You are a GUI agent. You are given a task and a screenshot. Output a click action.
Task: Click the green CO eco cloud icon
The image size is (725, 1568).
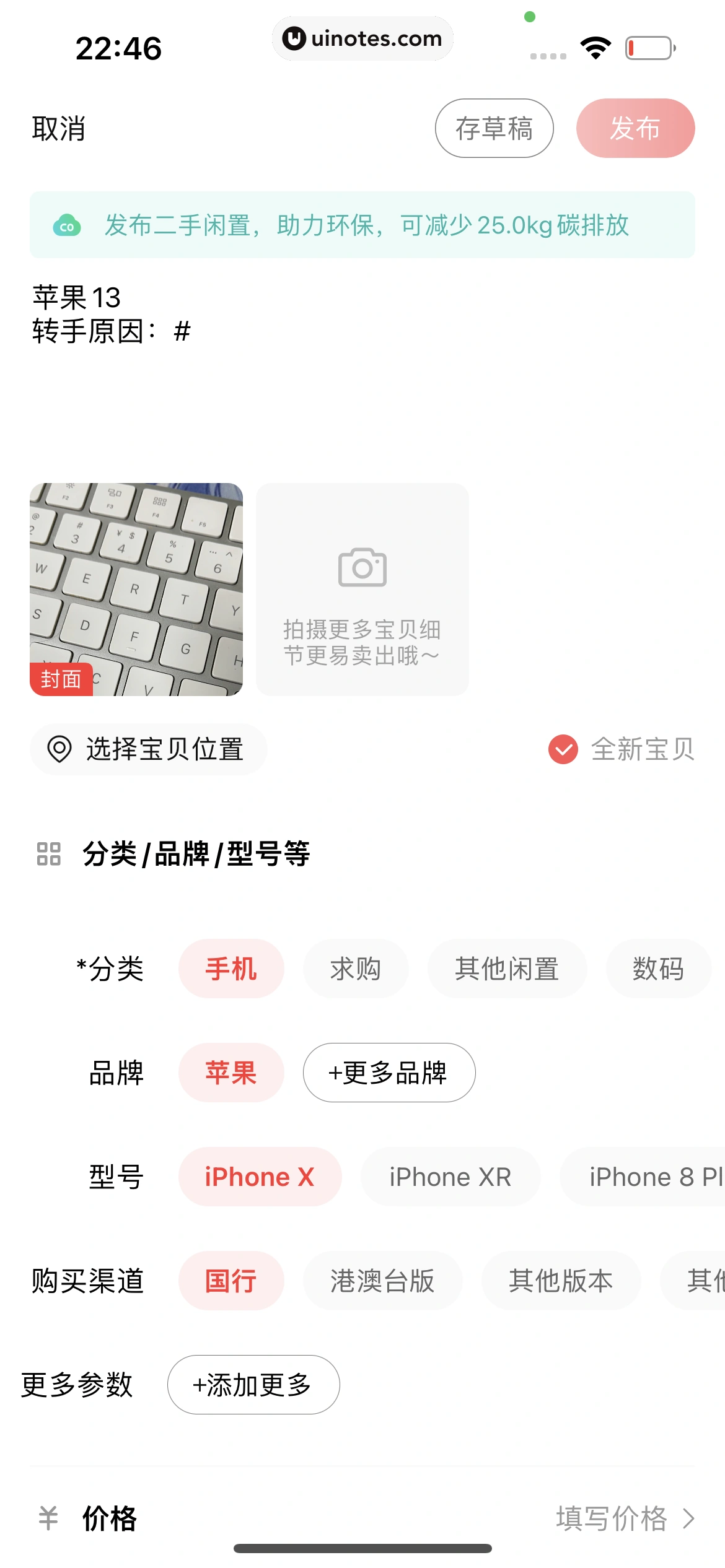pos(69,227)
